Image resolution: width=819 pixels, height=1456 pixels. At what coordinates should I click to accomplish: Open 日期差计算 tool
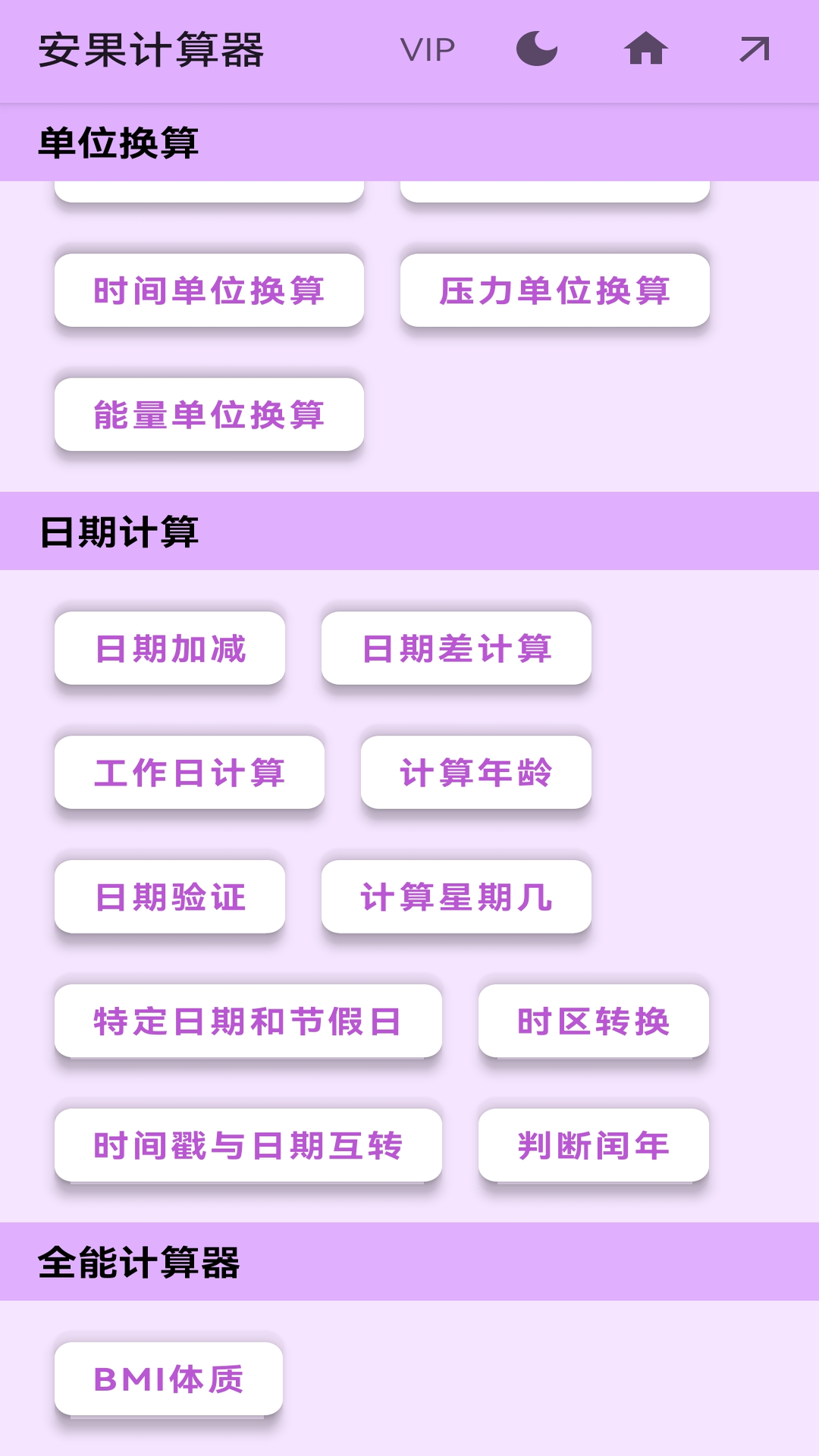tap(457, 648)
